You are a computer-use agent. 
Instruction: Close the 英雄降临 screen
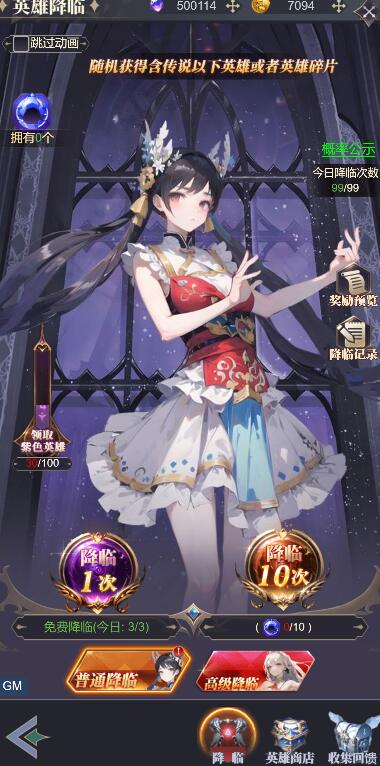(x=369, y=12)
